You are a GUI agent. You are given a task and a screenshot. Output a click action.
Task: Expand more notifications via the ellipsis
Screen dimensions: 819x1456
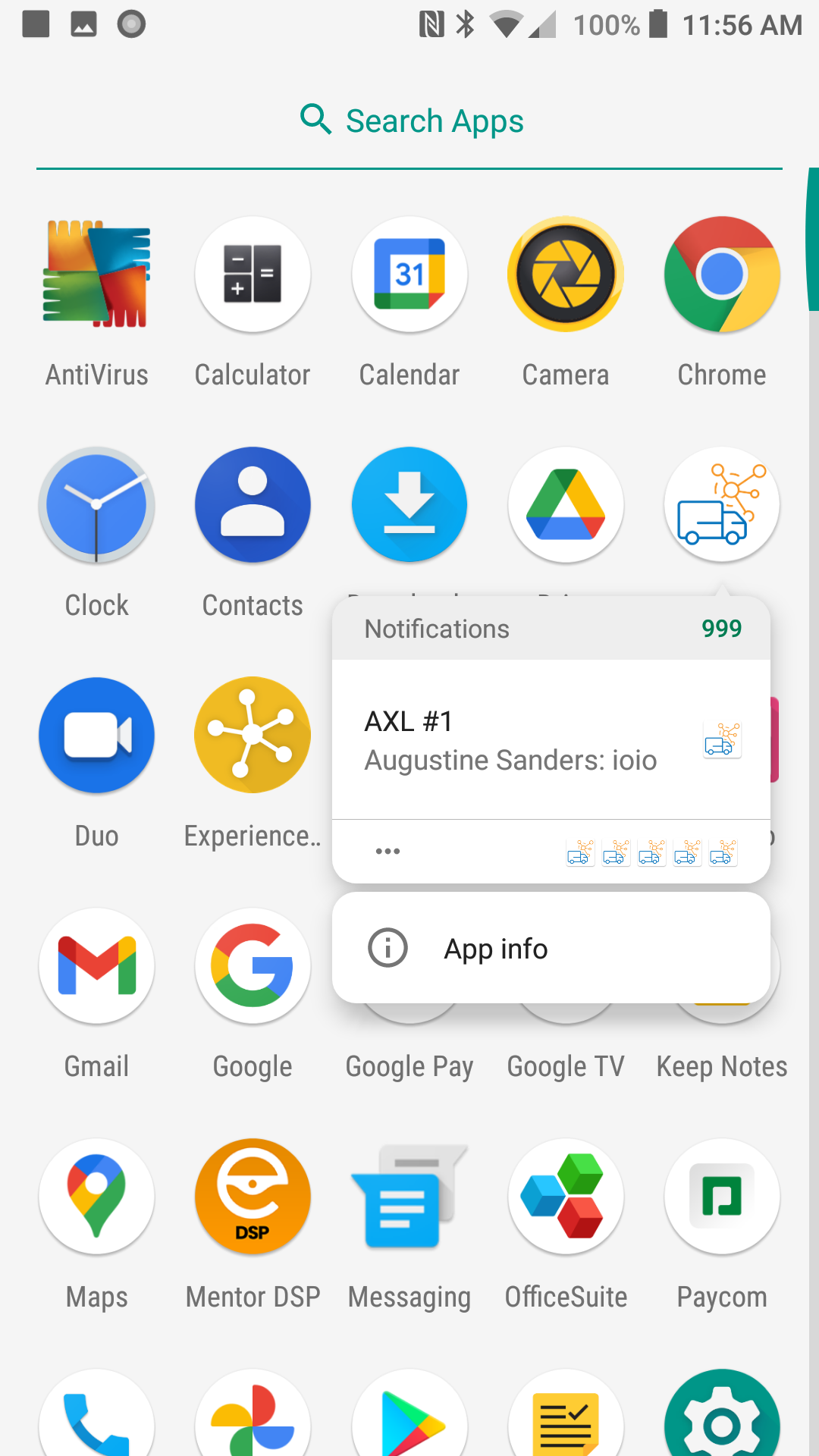tap(388, 851)
